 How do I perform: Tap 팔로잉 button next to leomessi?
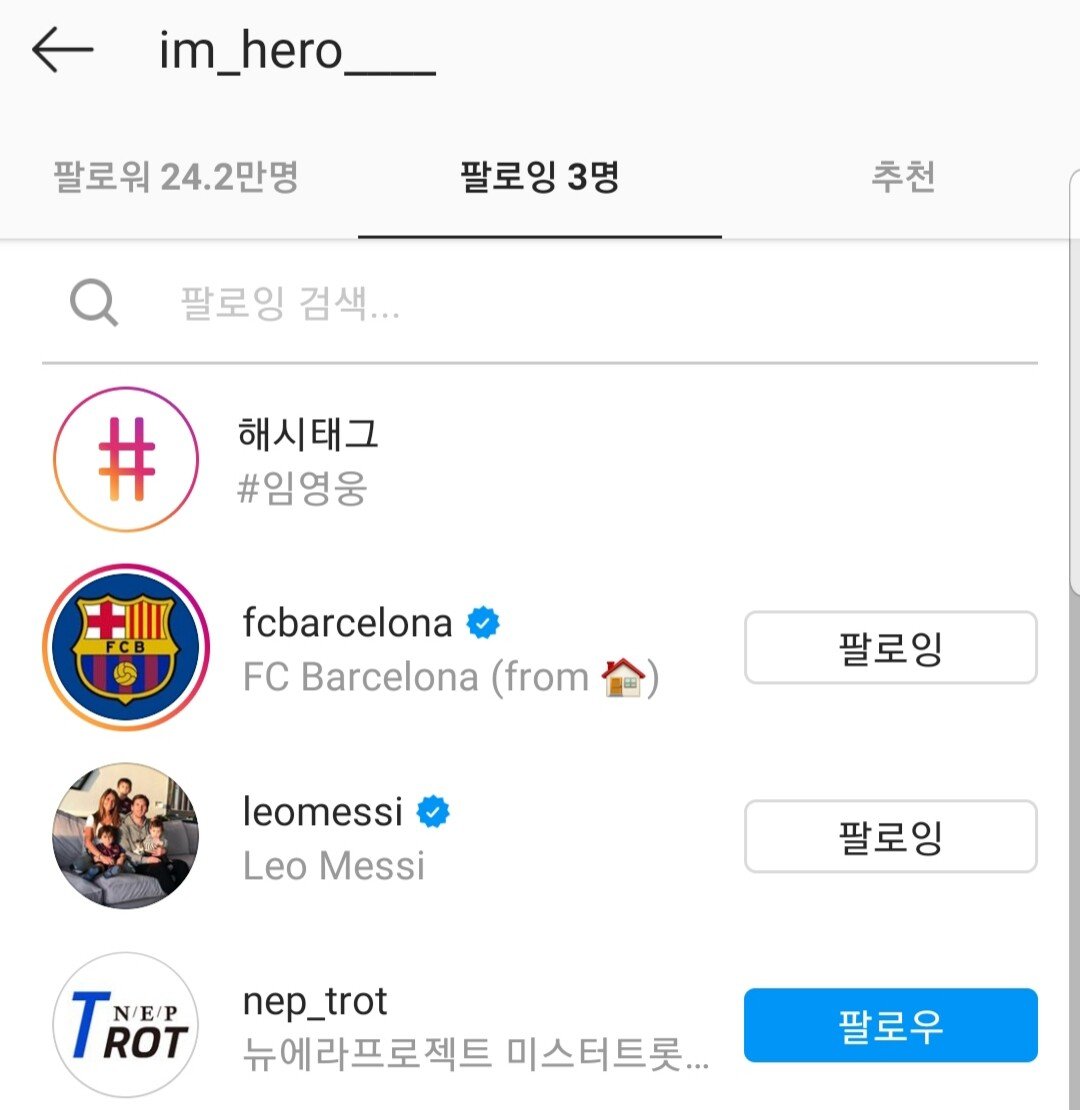[890, 836]
